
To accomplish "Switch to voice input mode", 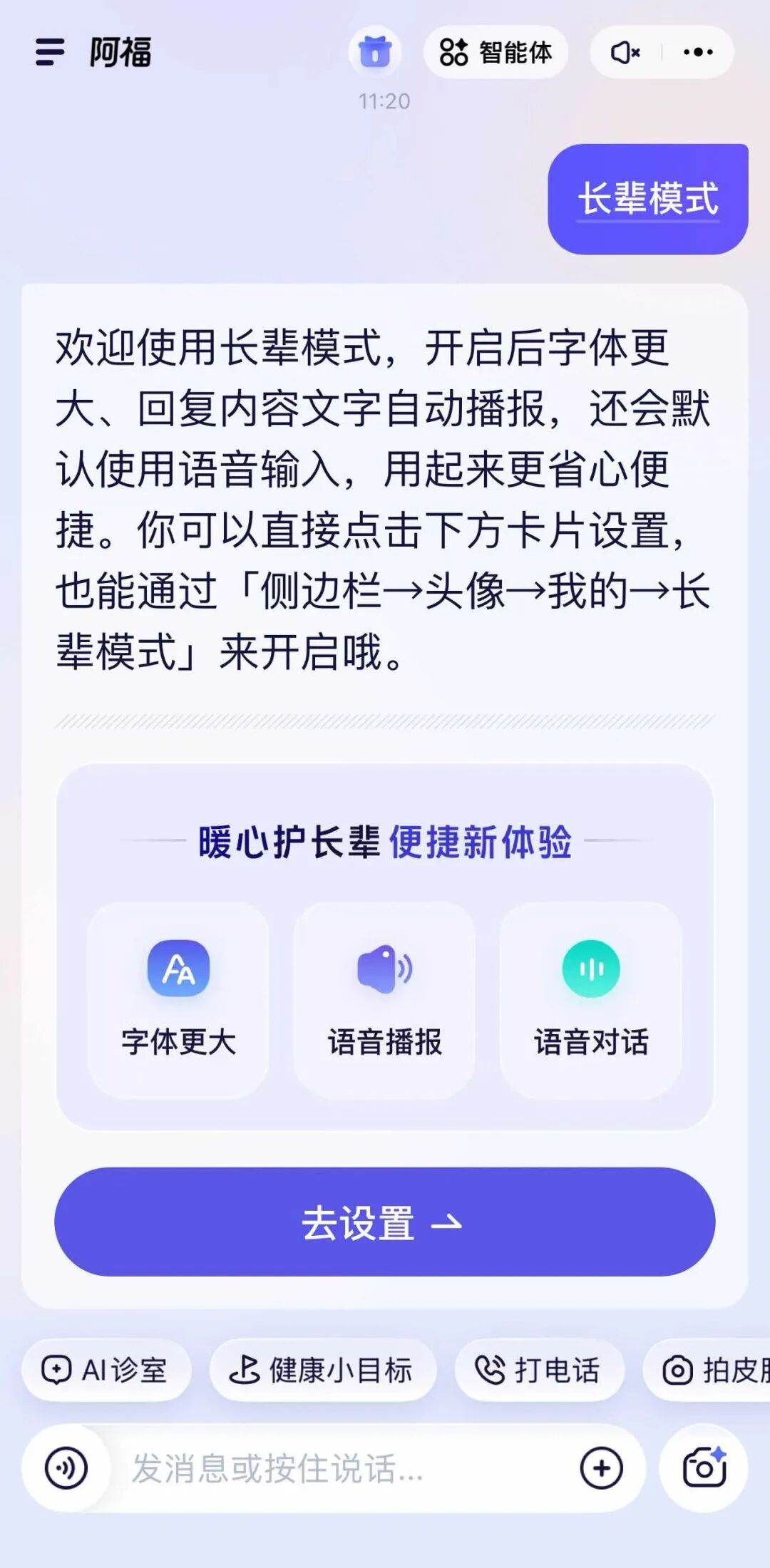I will click(66, 1468).
